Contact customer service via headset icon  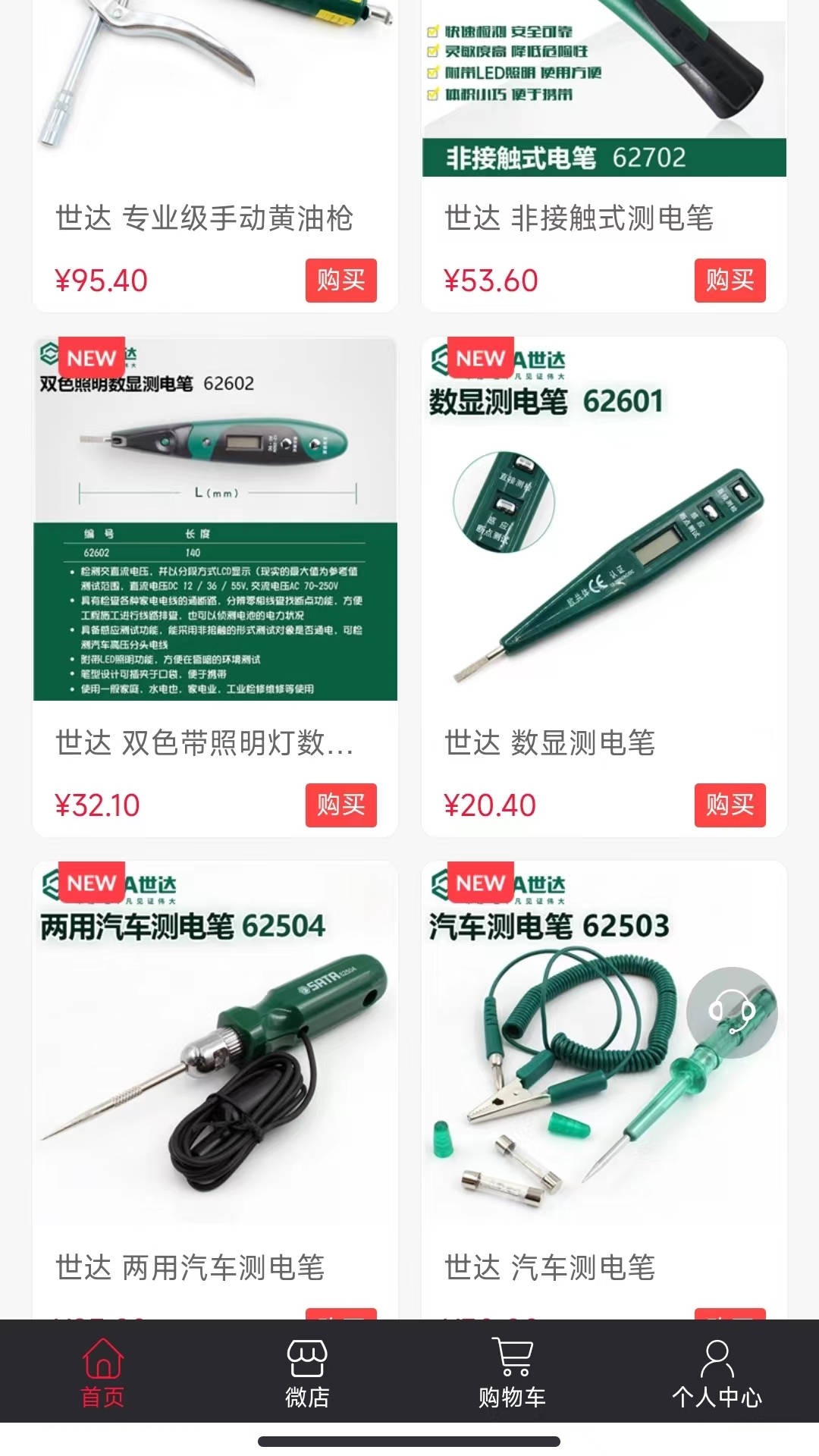pyautogui.click(x=732, y=1013)
